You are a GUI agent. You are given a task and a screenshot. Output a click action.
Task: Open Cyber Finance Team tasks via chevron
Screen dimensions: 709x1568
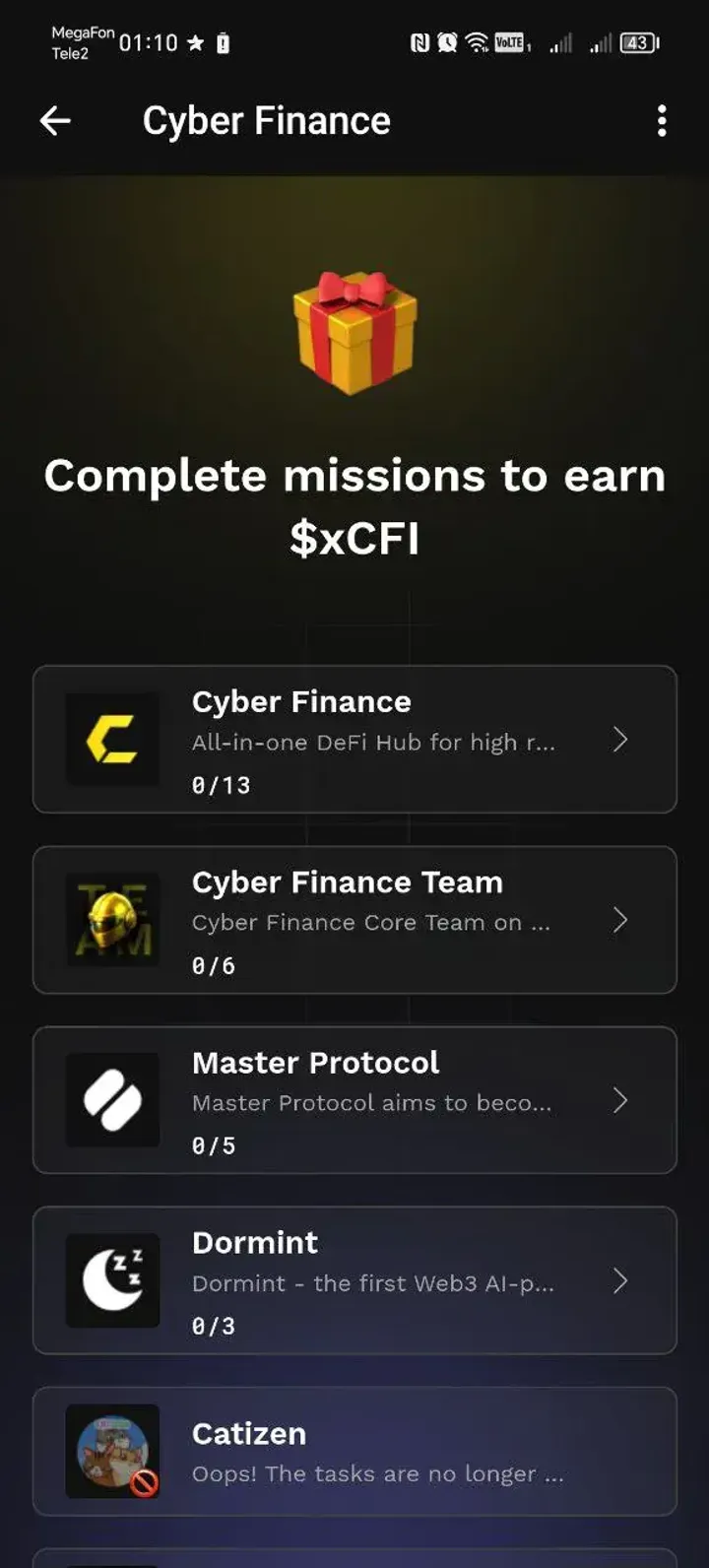(x=621, y=920)
